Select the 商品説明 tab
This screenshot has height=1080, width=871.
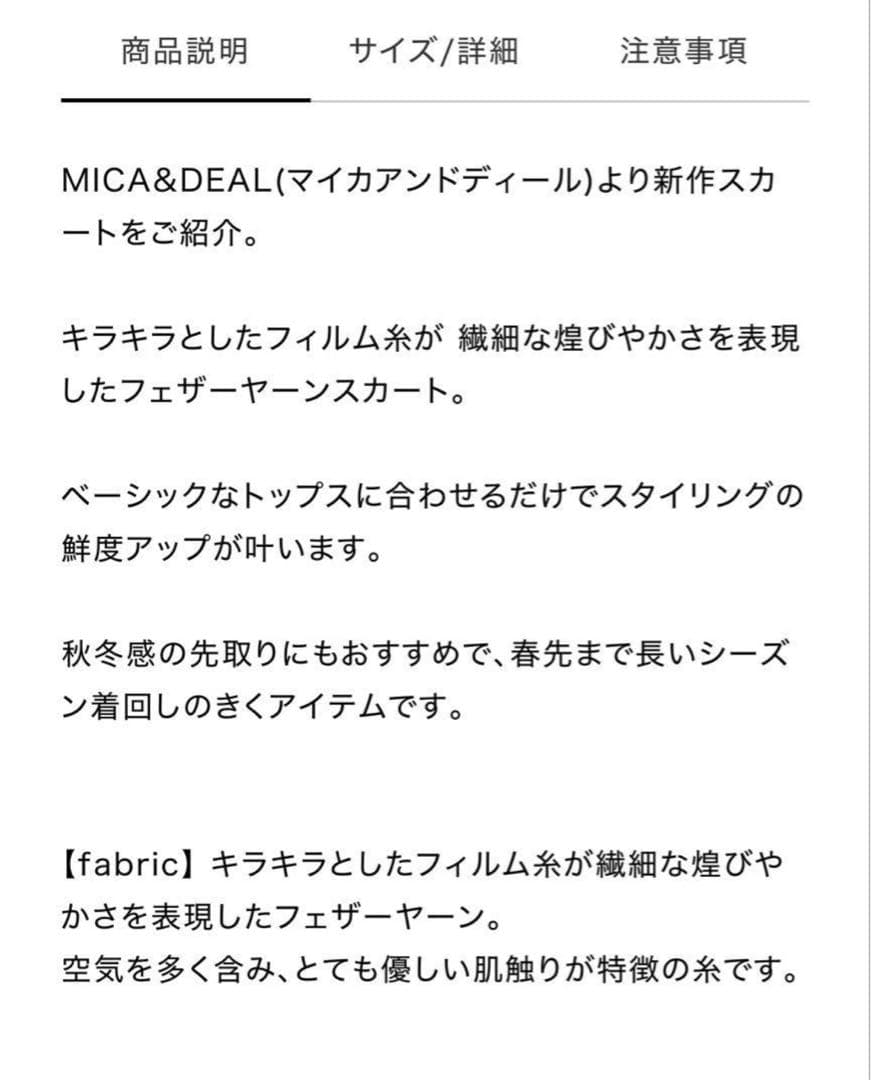coord(185,51)
